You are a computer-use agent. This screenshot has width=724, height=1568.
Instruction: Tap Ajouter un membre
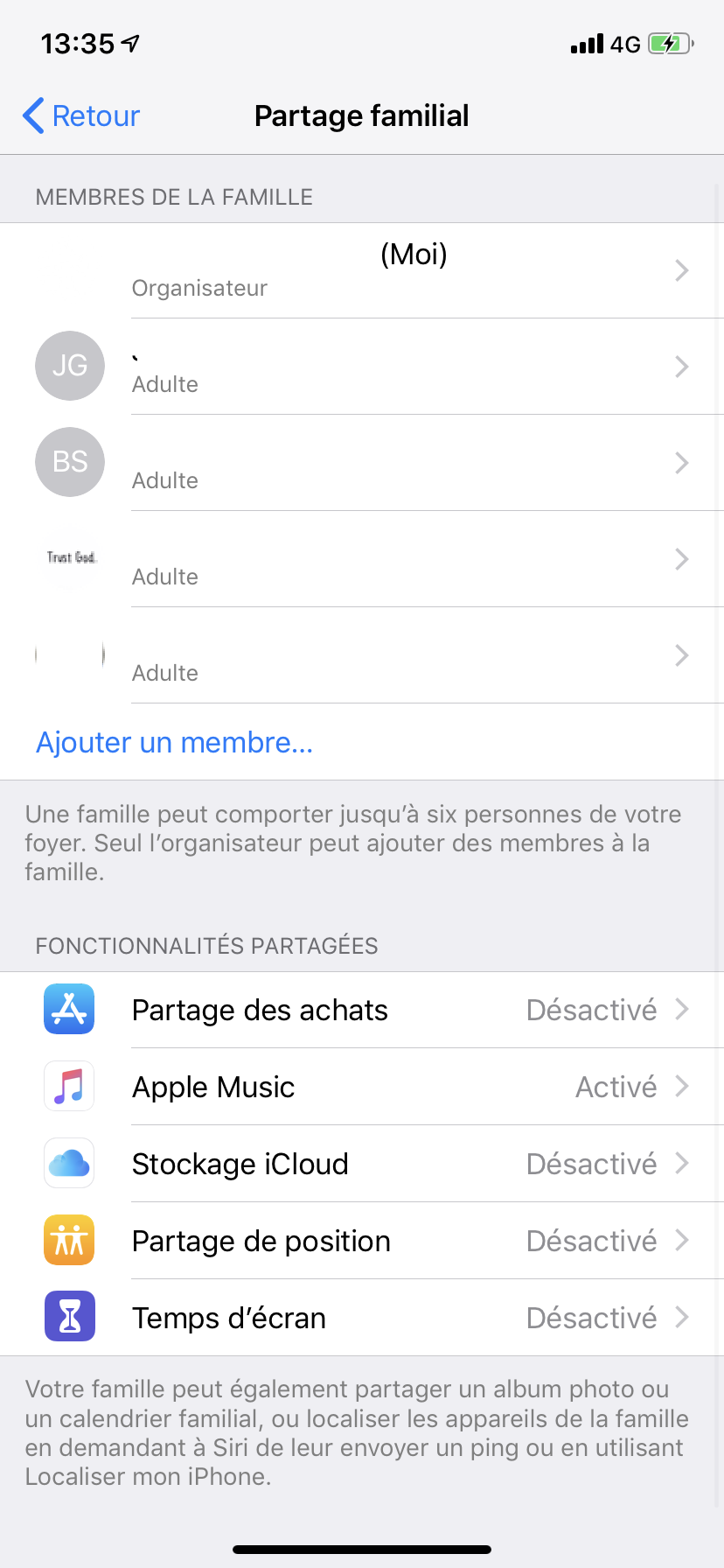click(174, 742)
